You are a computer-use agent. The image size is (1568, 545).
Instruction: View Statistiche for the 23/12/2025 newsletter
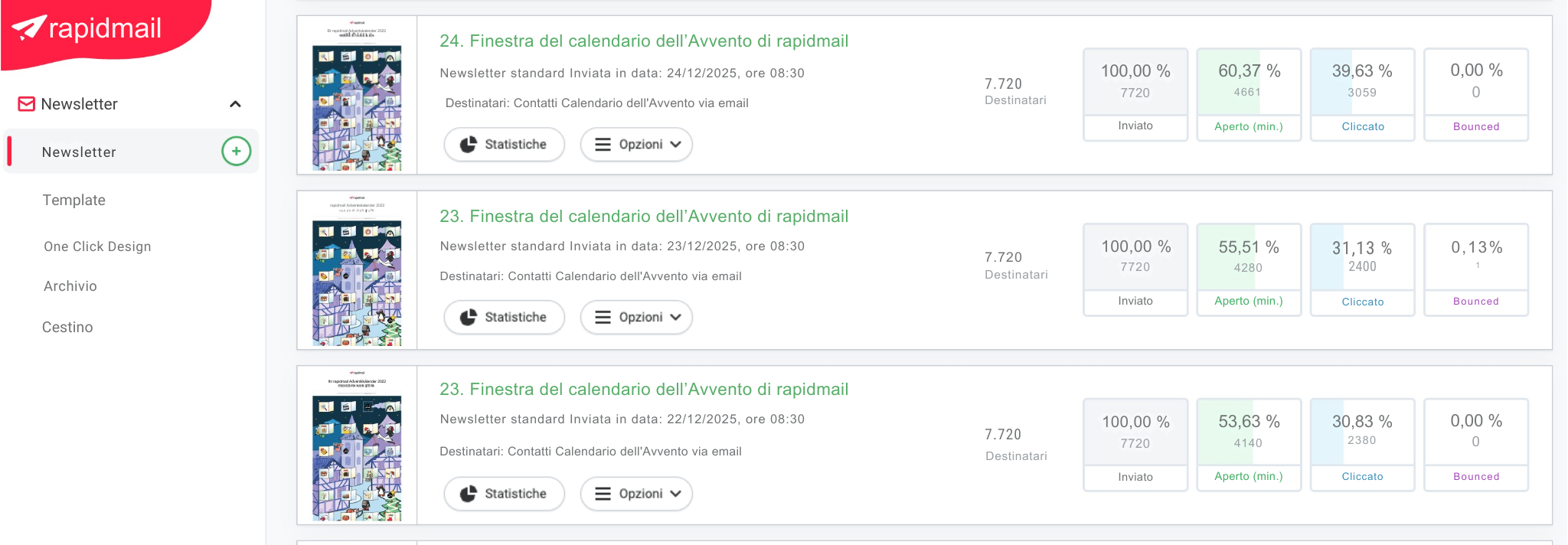504,318
